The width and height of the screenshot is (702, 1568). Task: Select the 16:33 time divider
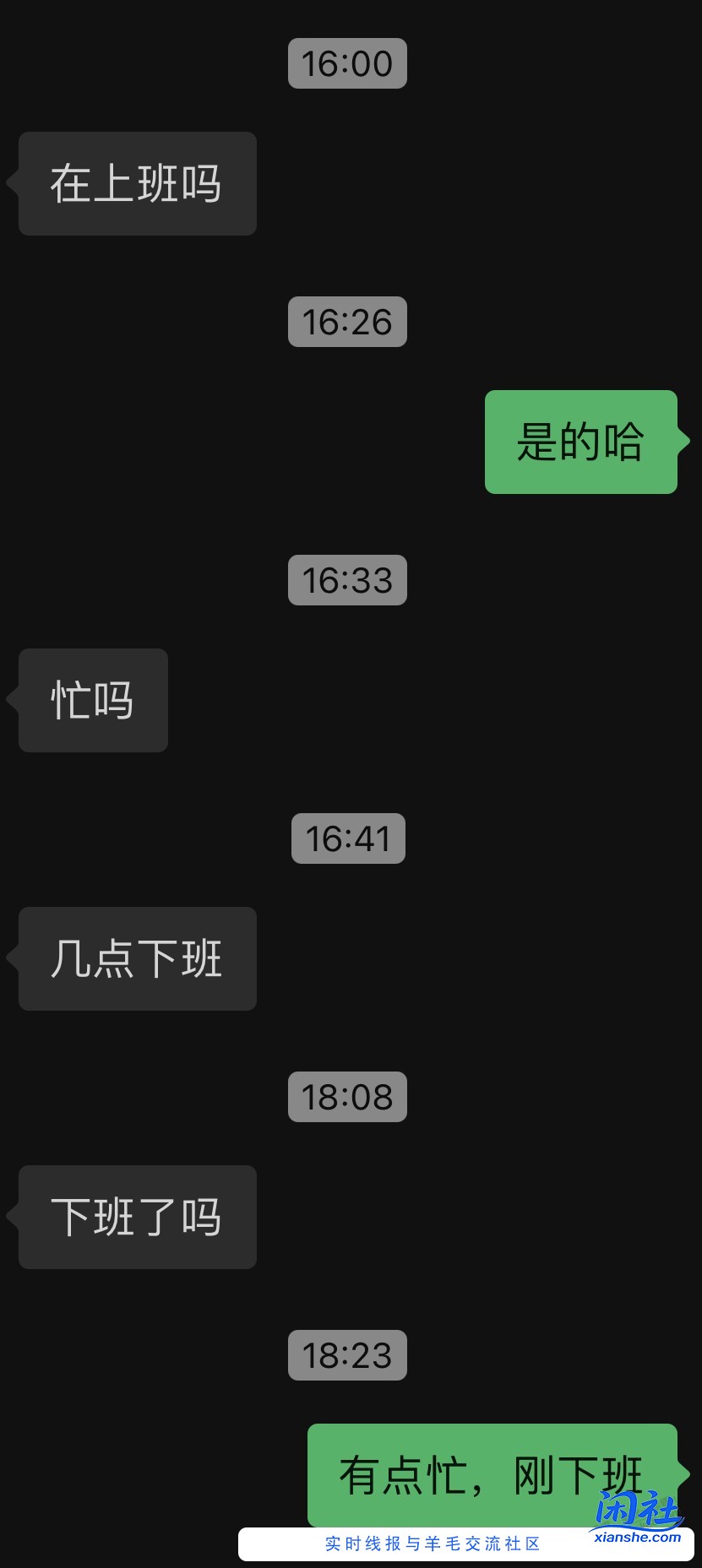coord(347,580)
